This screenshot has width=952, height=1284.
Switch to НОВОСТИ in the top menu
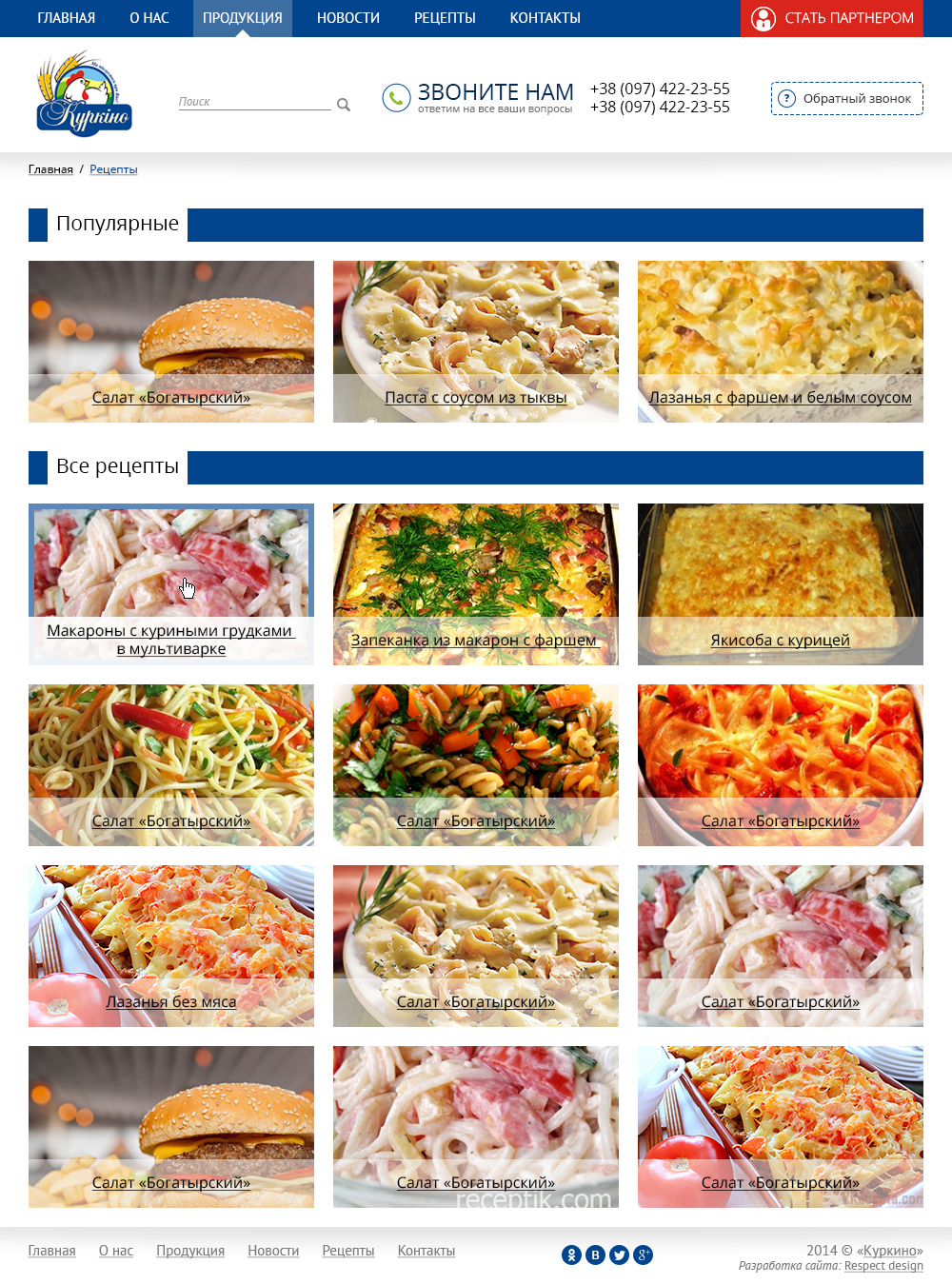click(x=347, y=18)
